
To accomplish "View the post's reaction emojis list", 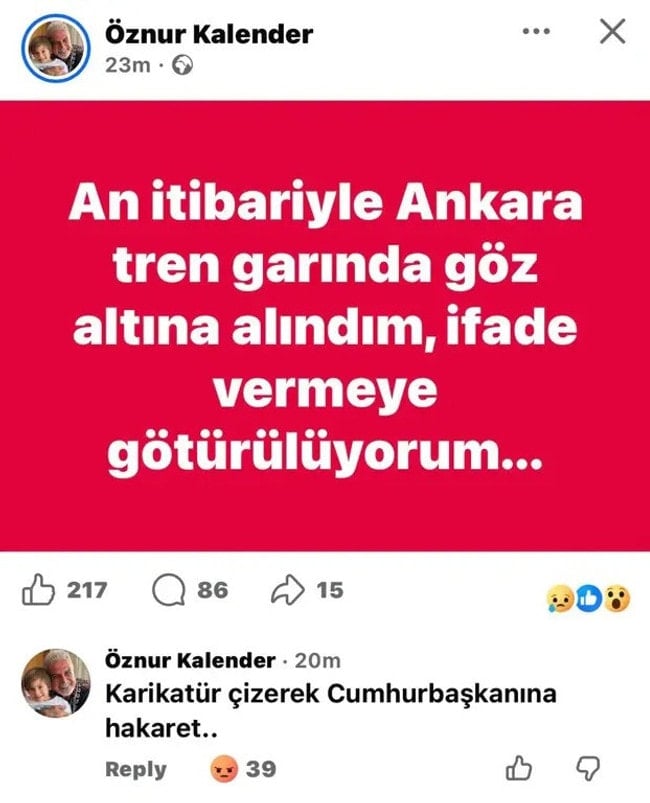I will pyautogui.click(x=588, y=598).
